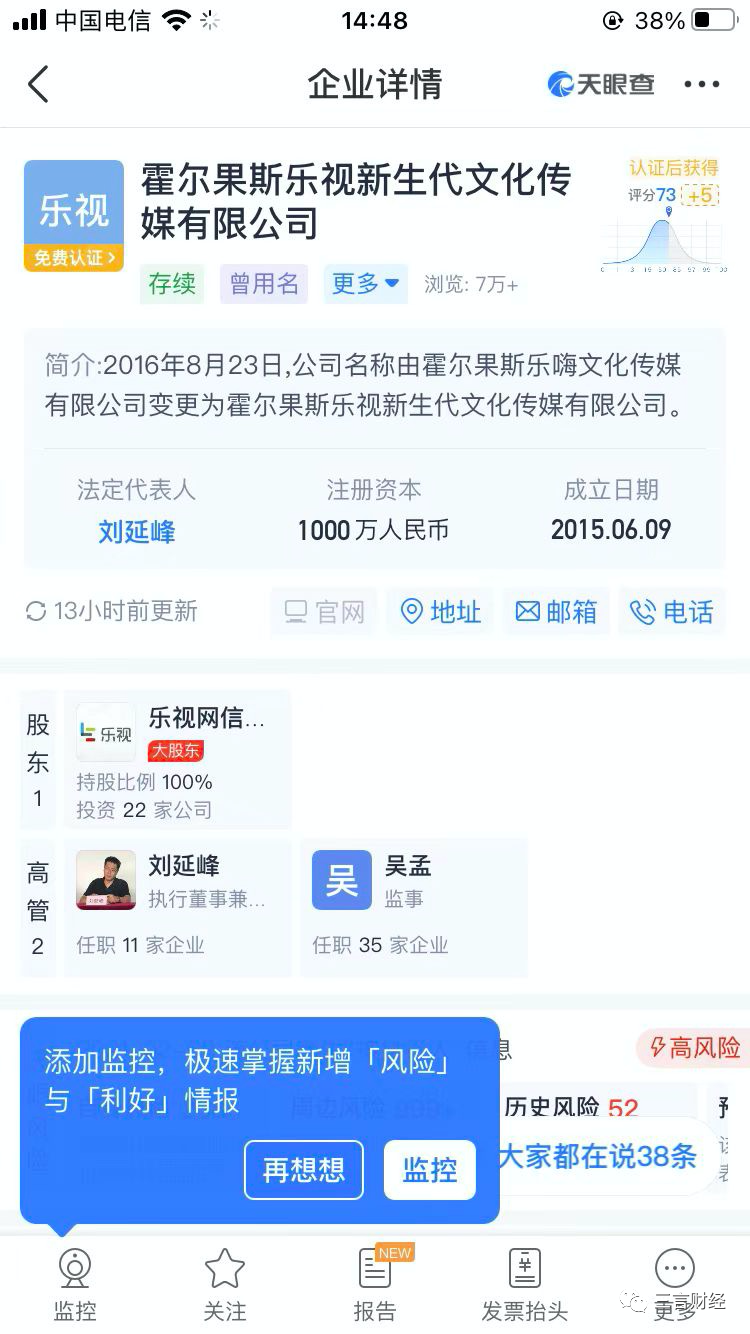Open the 邮箱 contact button
The height and width of the screenshot is (1334, 750).
[x=556, y=611]
